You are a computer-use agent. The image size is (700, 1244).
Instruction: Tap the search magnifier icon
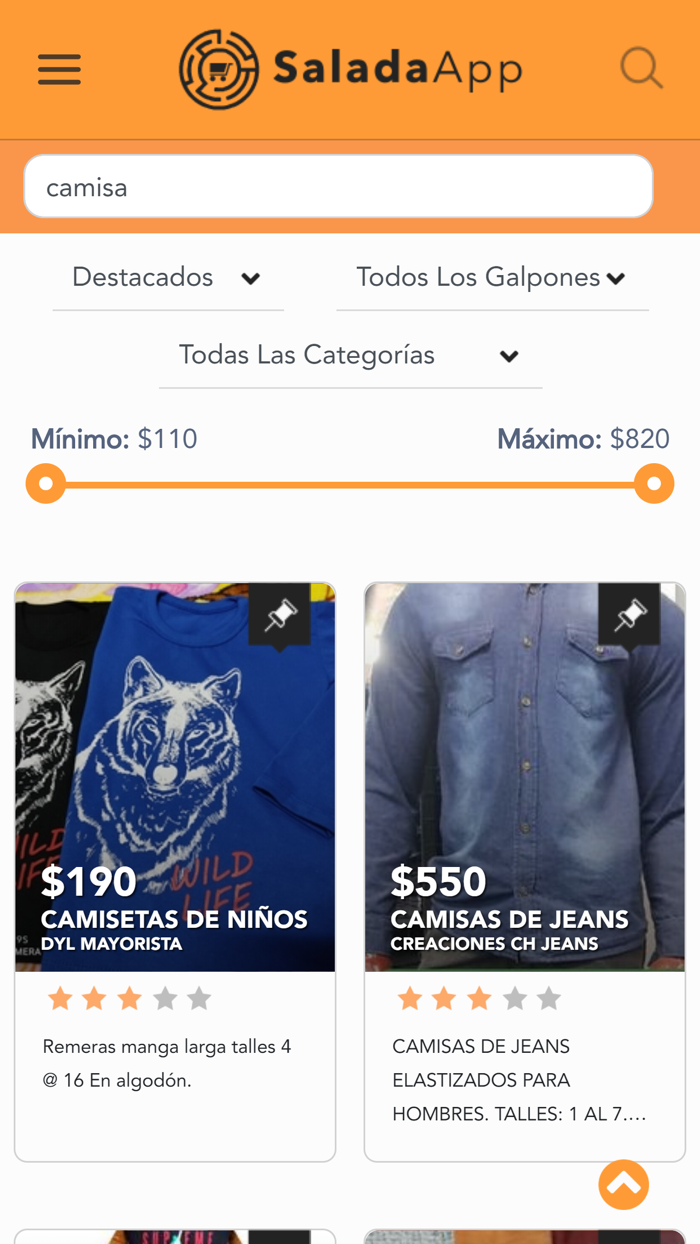(641, 69)
